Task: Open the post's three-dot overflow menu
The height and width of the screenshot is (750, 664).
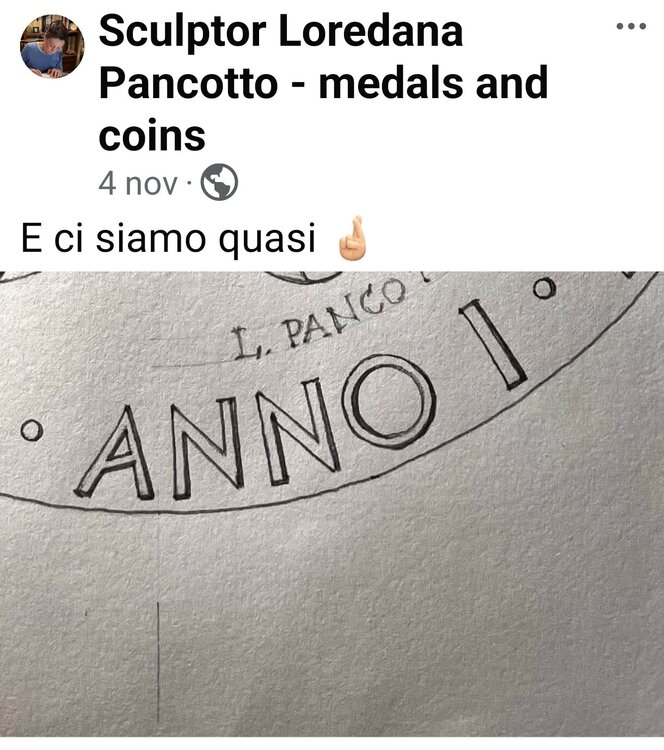Action: 630,26
